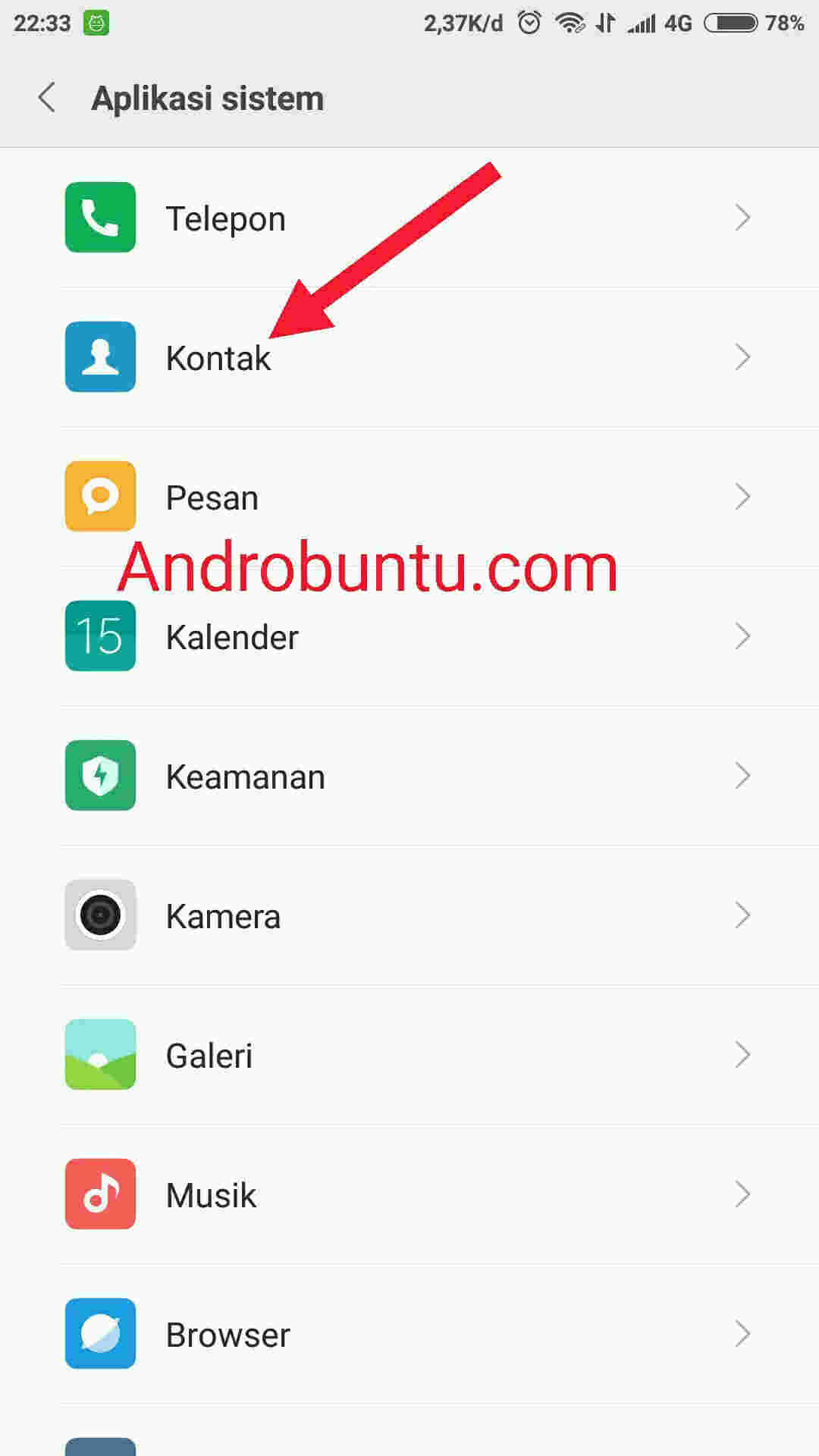This screenshot has width=819, height=1456.
Task: Open the Browser globe icon
Action: (x=100, y=1335)
